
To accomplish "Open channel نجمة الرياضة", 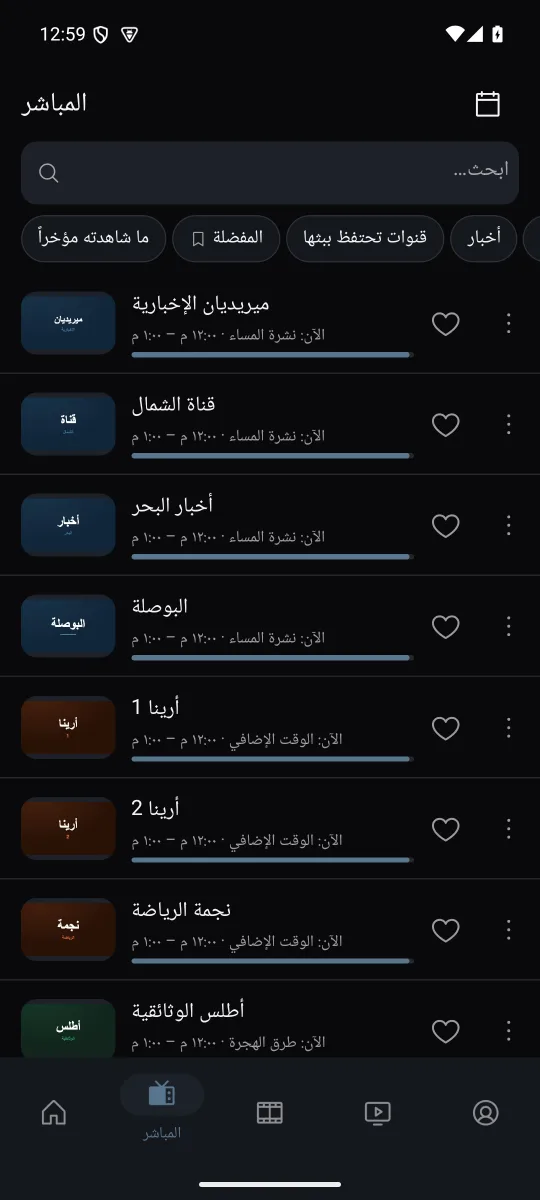I will click(x=270, y=929).
